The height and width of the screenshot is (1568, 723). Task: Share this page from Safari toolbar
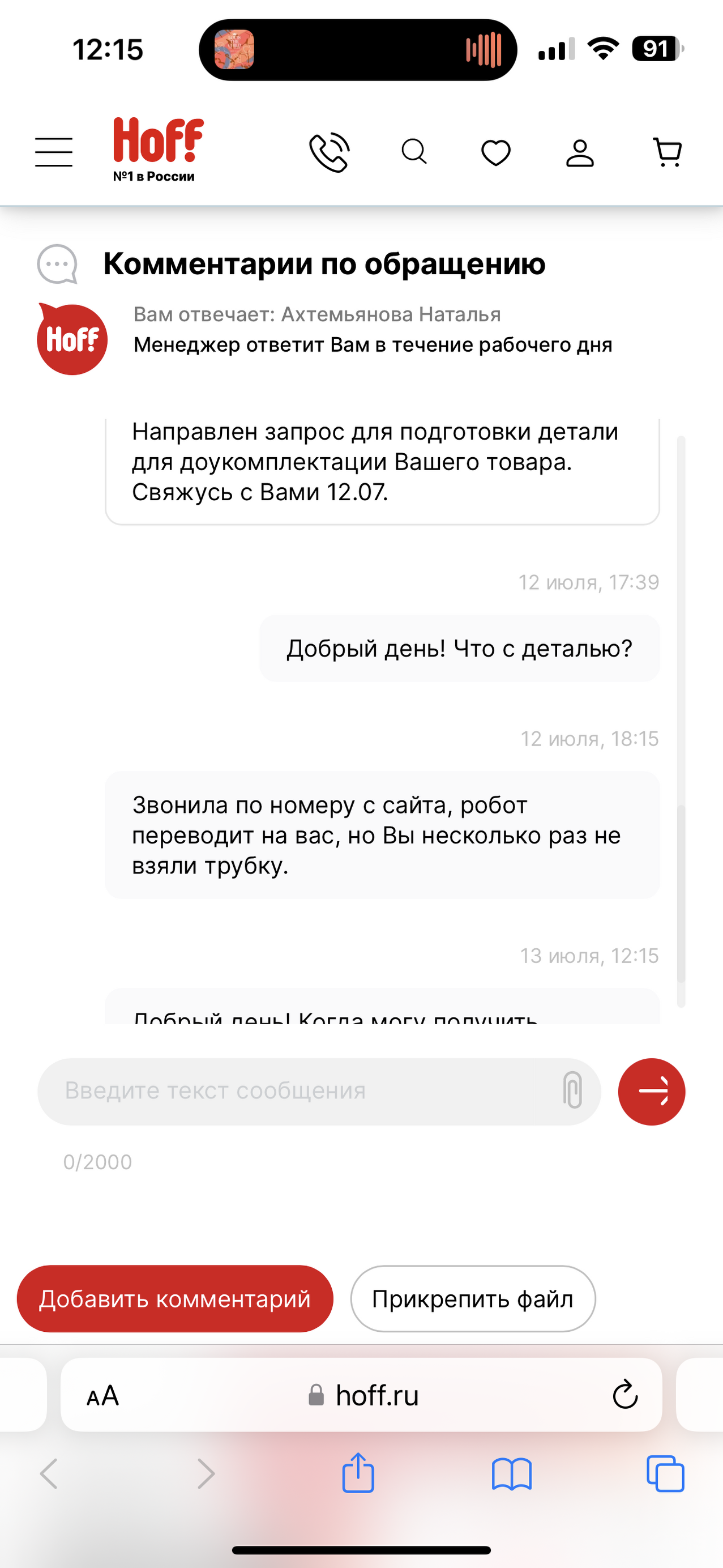358,1473
